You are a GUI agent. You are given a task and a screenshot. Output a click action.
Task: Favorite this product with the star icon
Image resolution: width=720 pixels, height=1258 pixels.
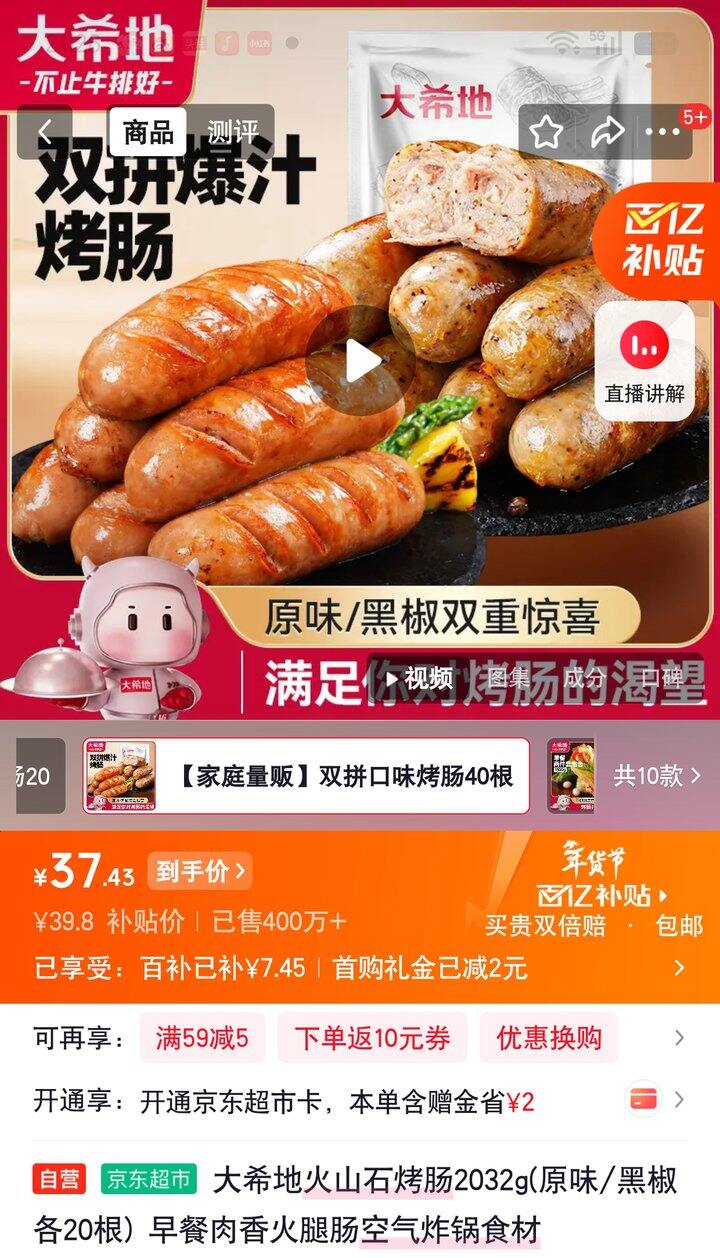pos(546,132)
